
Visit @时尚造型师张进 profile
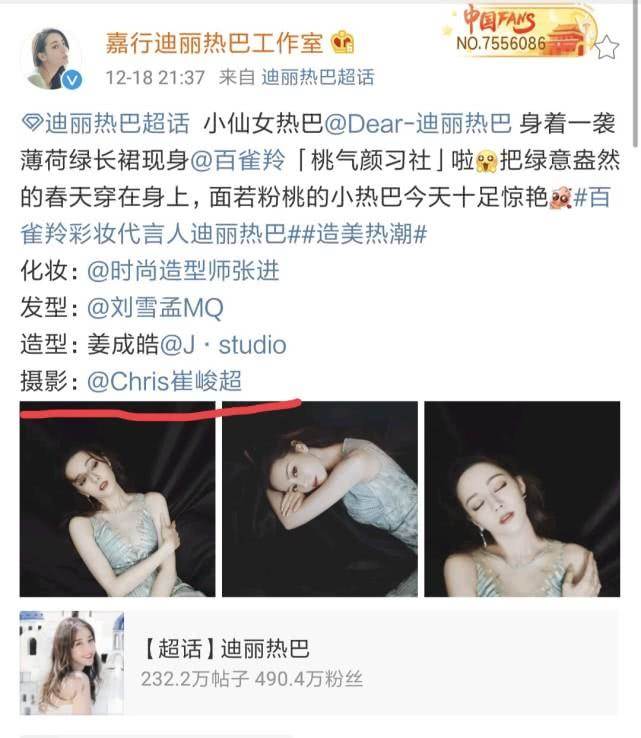(x=184, y=270)
